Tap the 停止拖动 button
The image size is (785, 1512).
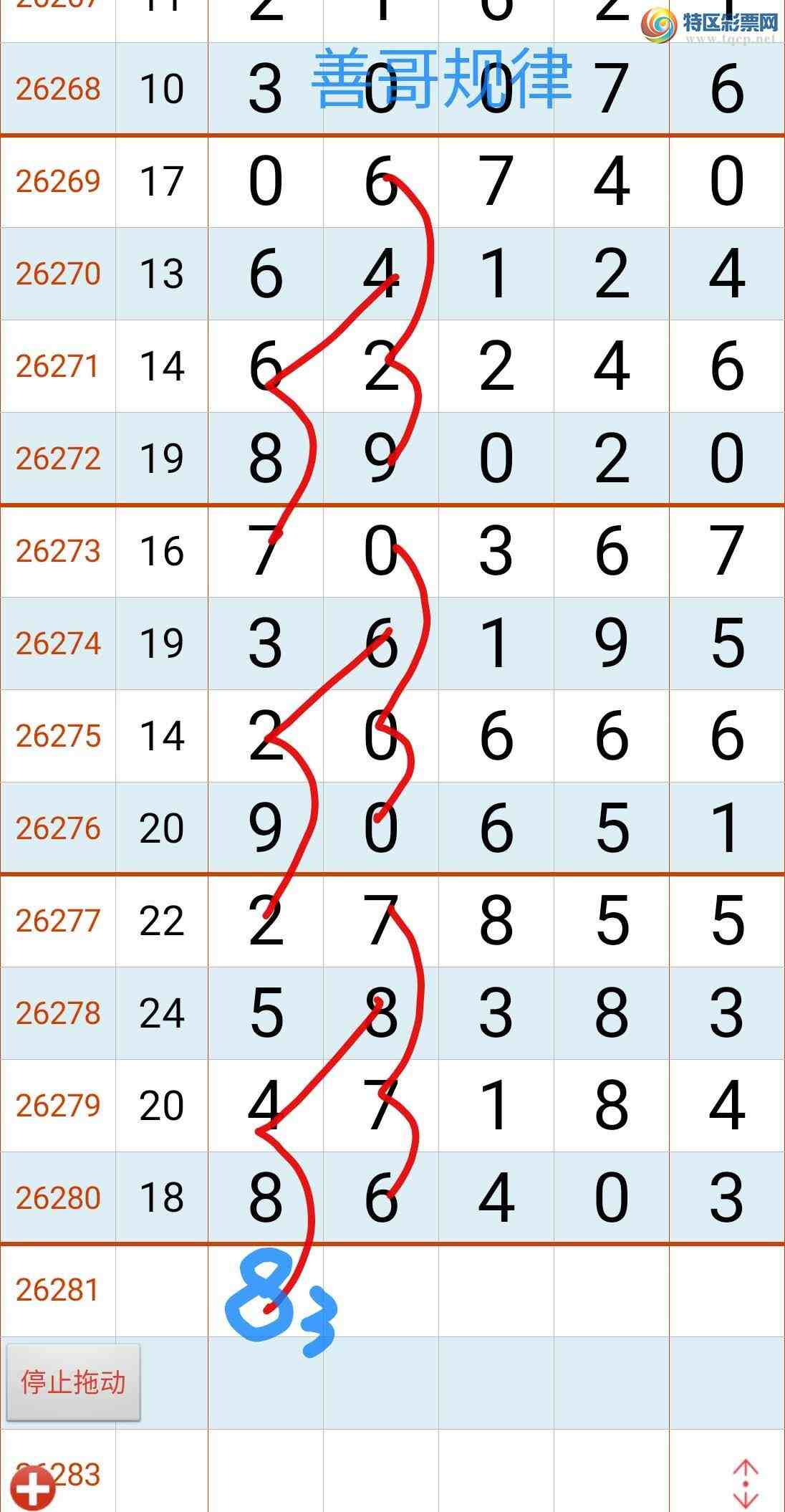tap(73, 1382)
